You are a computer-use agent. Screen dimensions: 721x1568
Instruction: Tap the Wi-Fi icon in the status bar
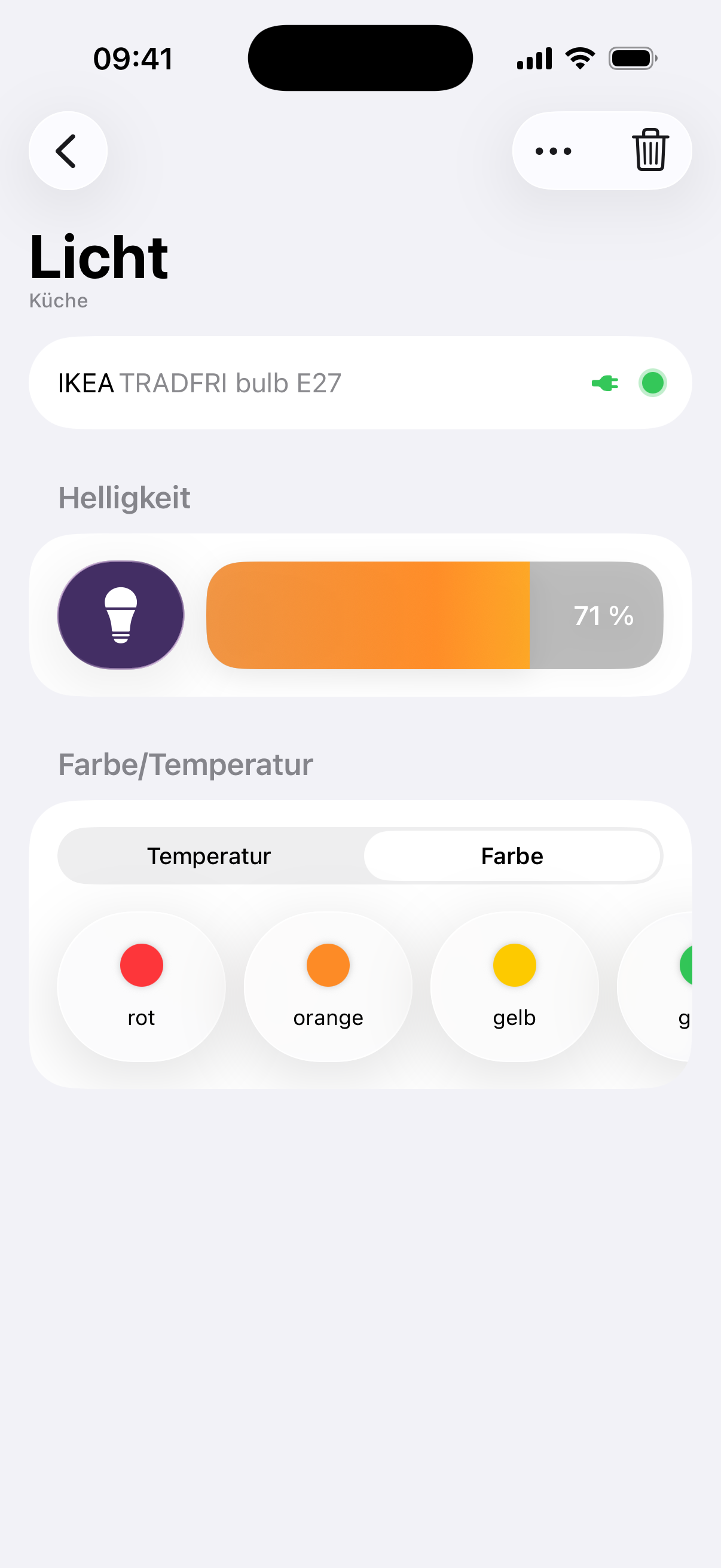tap(579, 57)
